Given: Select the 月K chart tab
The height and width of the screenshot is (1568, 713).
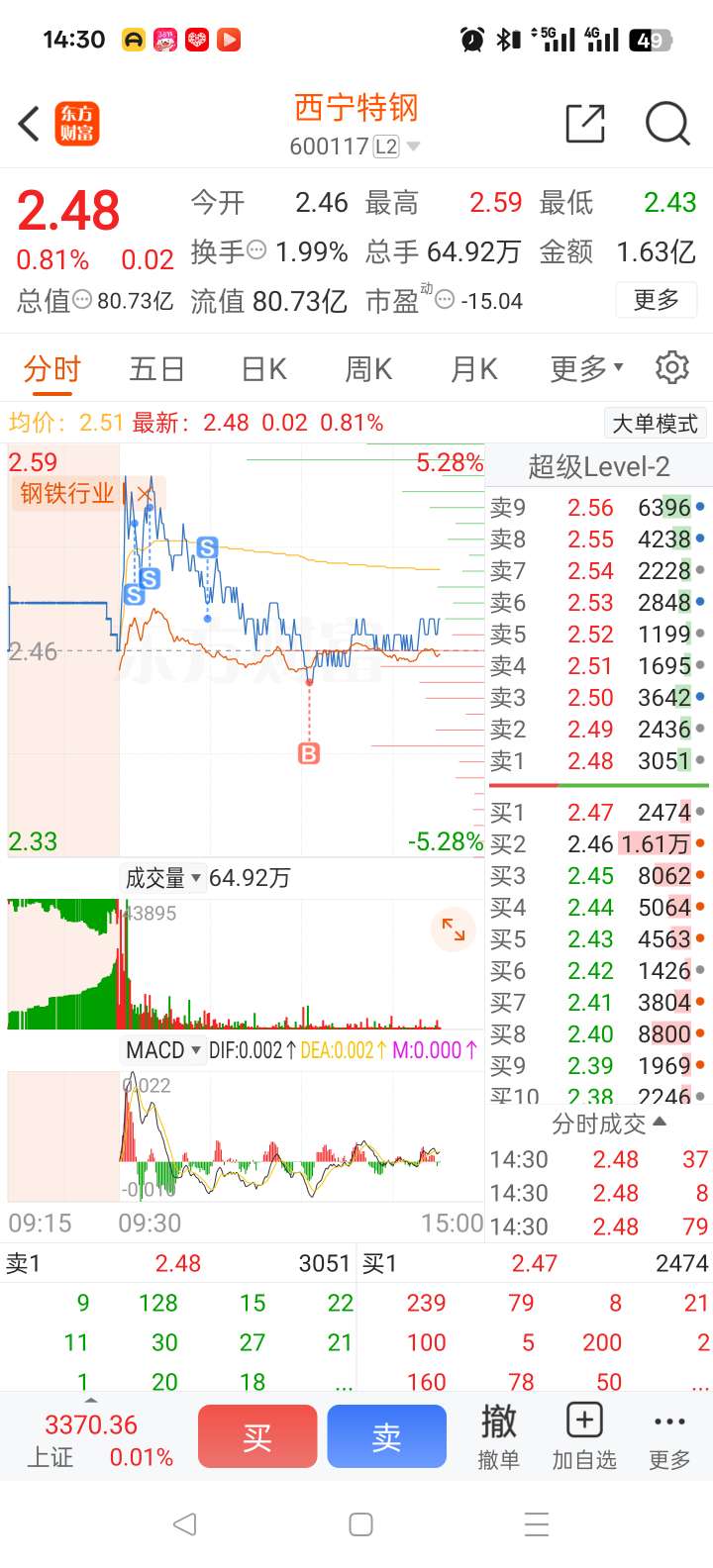Looking at the screenshot, I should click(x=473, y=369).
